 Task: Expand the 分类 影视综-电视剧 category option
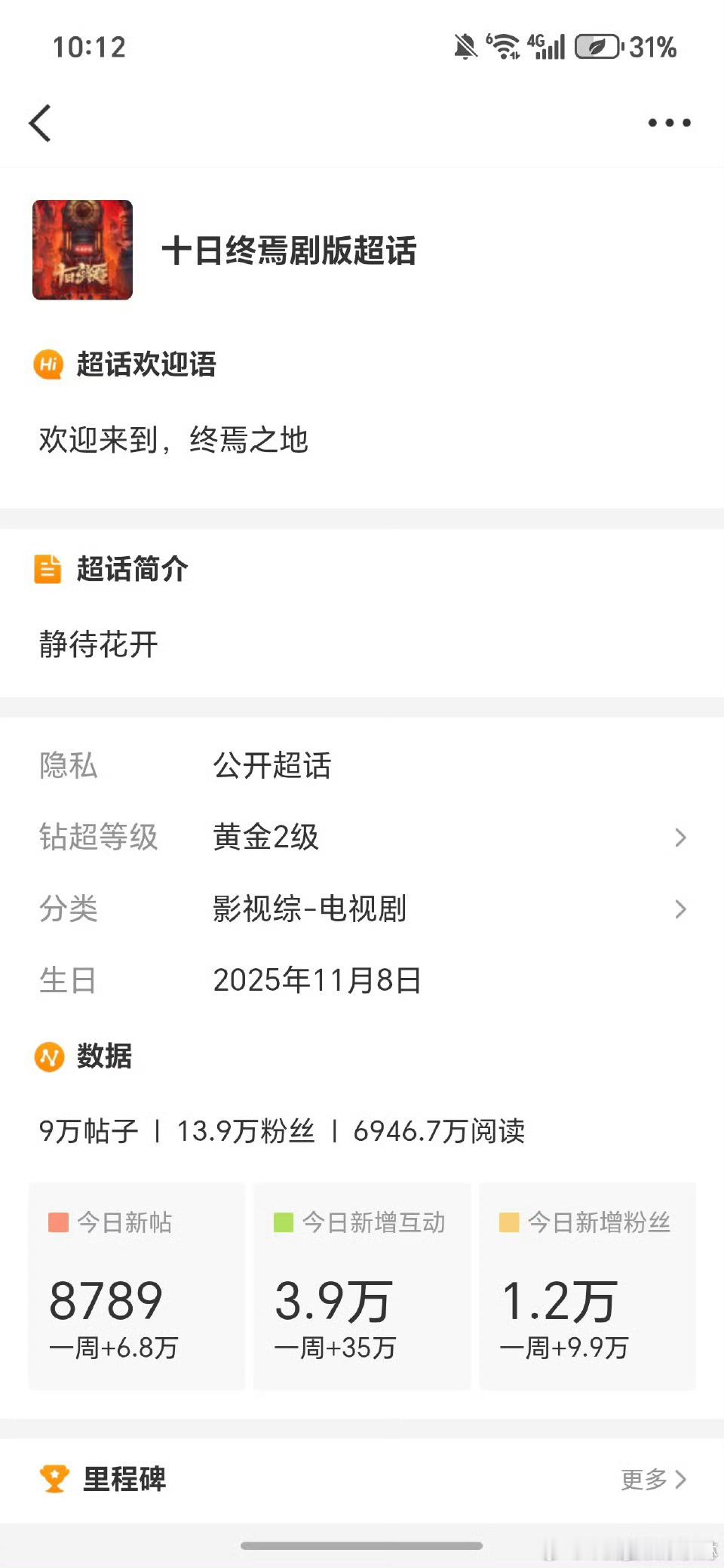click(362, 910)
